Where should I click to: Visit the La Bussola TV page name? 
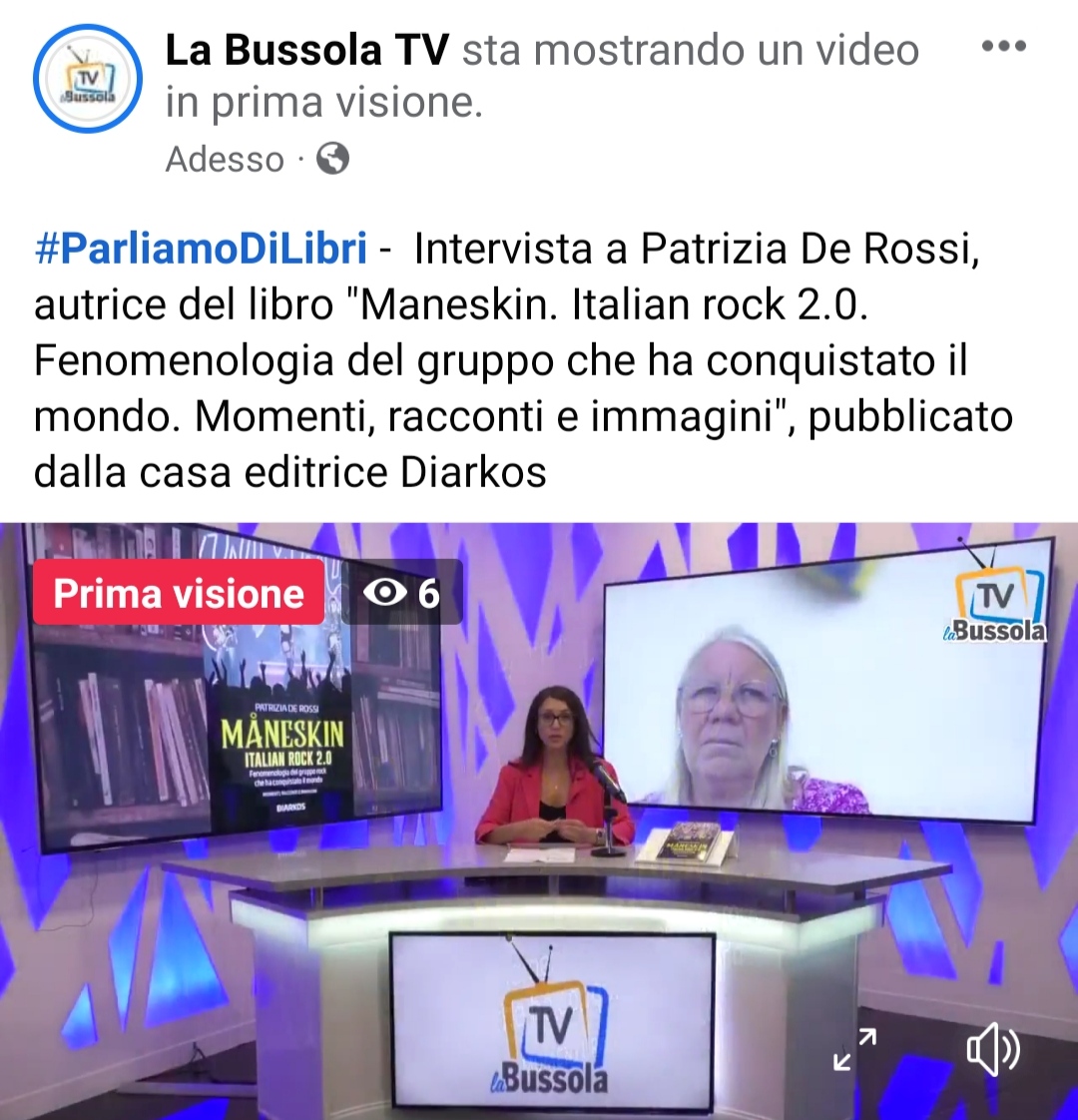(307, 50)
